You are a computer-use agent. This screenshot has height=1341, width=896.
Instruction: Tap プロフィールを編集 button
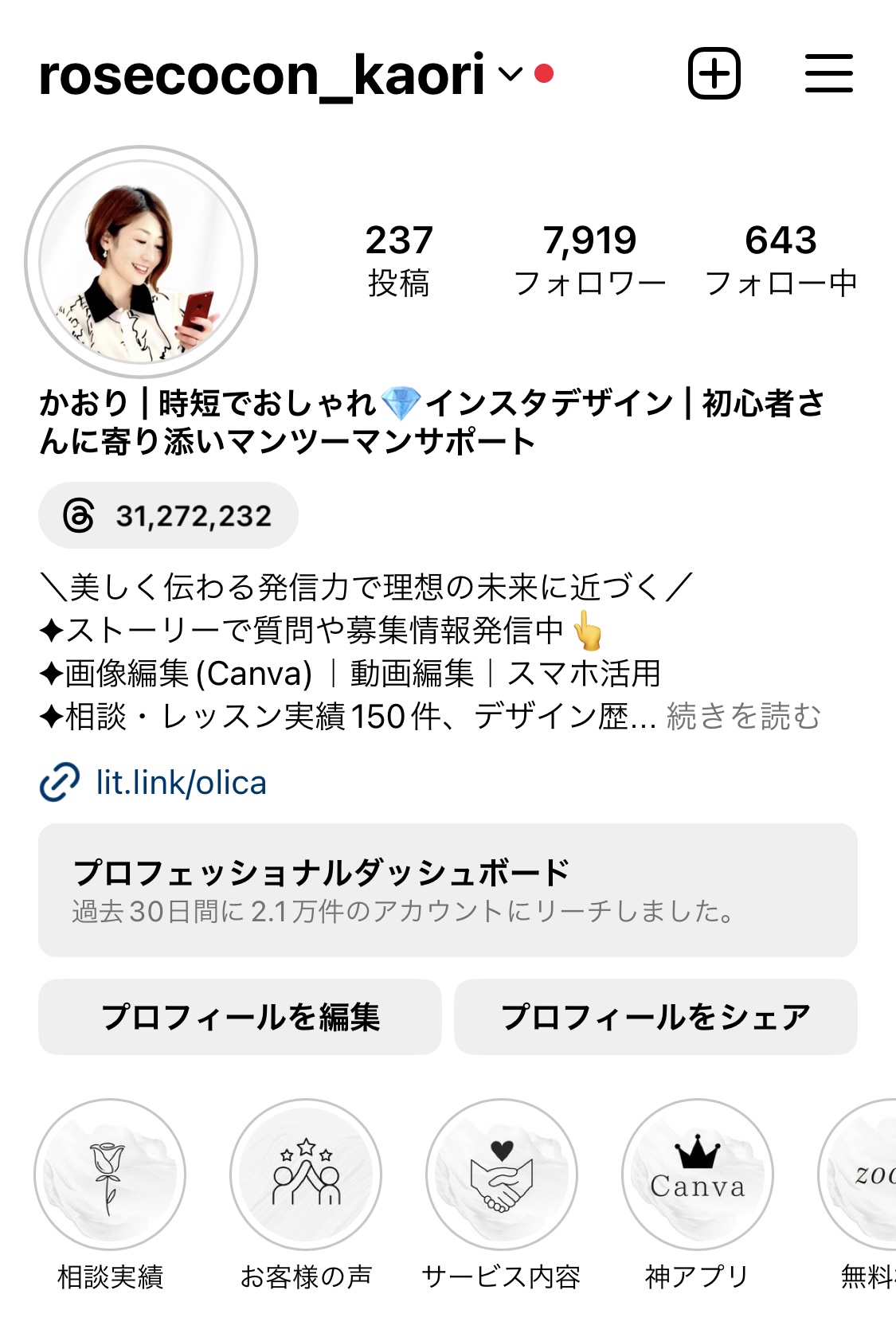[x=240, y=1017]
